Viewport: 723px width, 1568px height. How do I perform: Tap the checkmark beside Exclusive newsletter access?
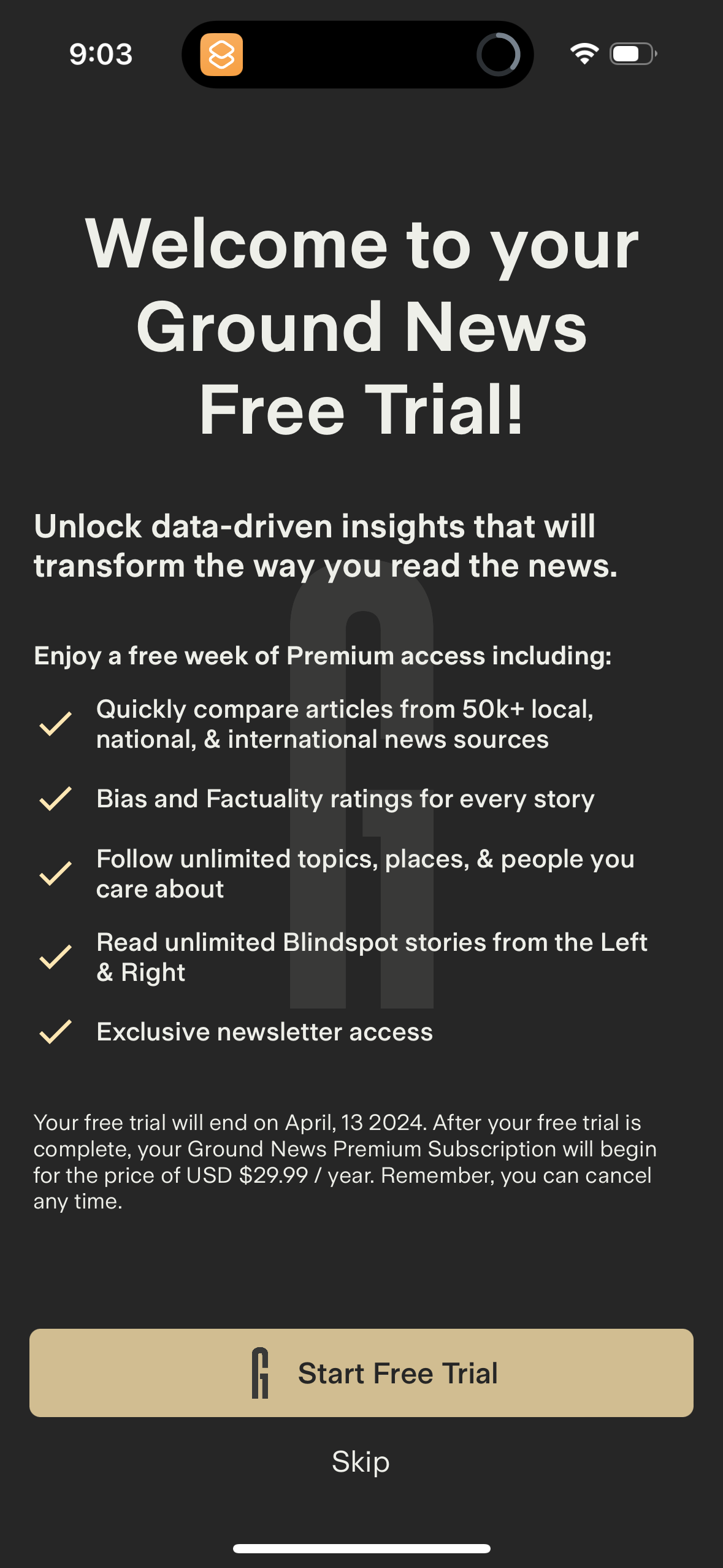[x=55, y=1031]
